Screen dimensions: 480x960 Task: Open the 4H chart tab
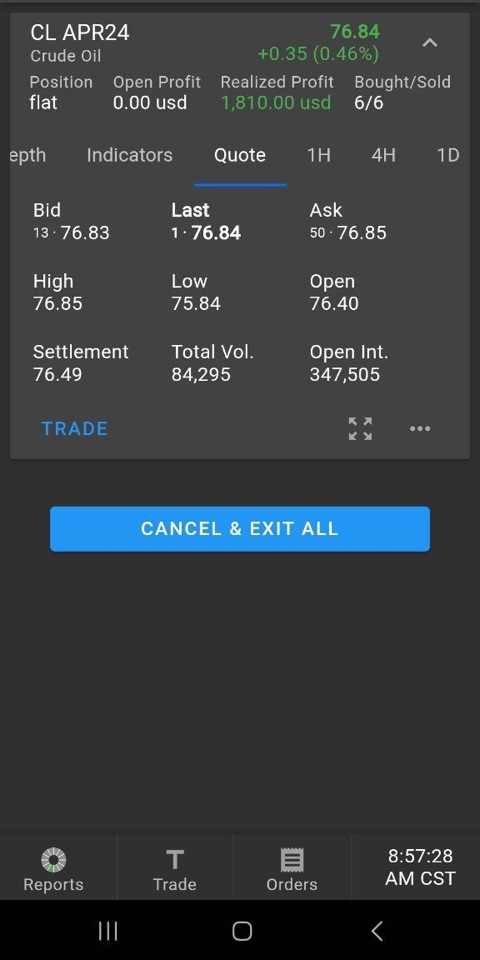383,156
